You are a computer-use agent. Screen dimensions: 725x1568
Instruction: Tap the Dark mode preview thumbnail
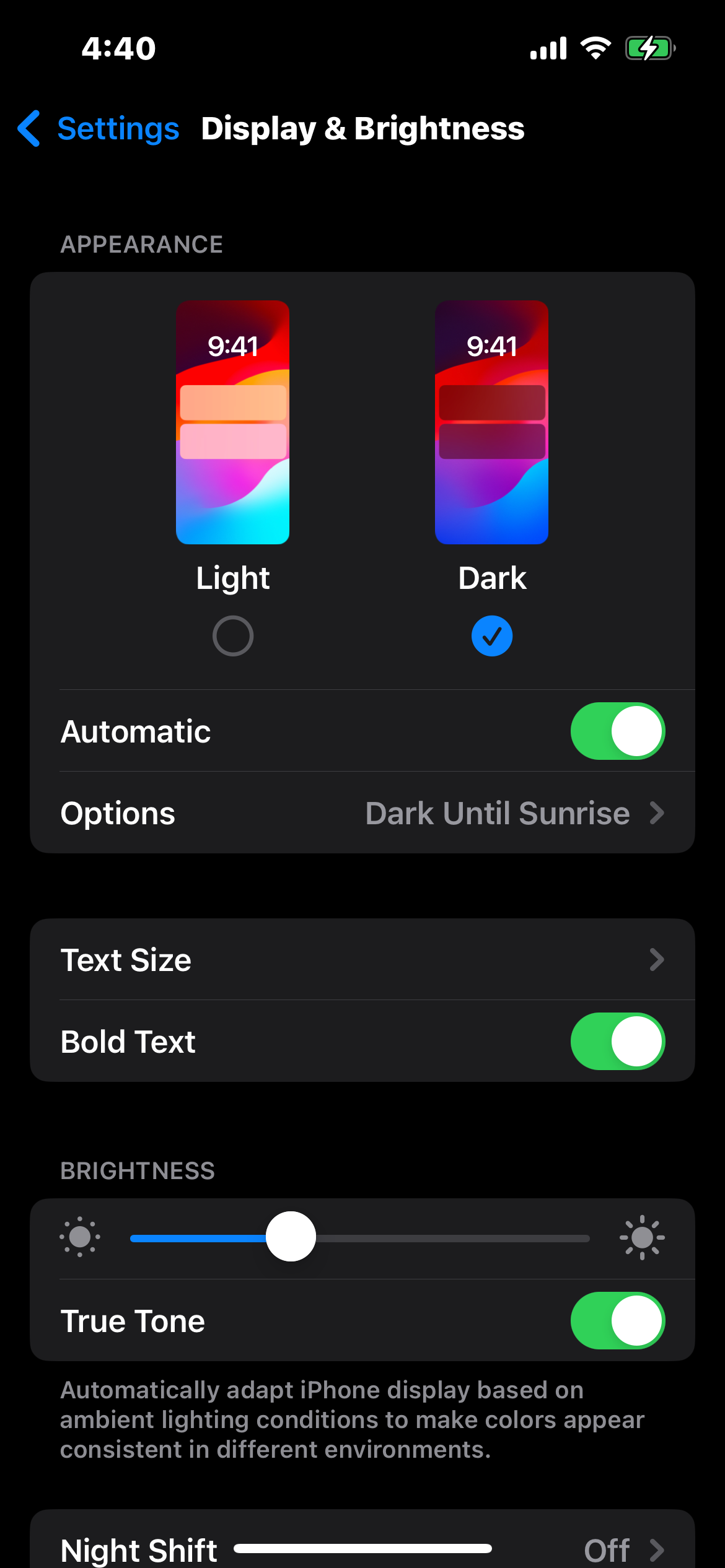(491, 422)
